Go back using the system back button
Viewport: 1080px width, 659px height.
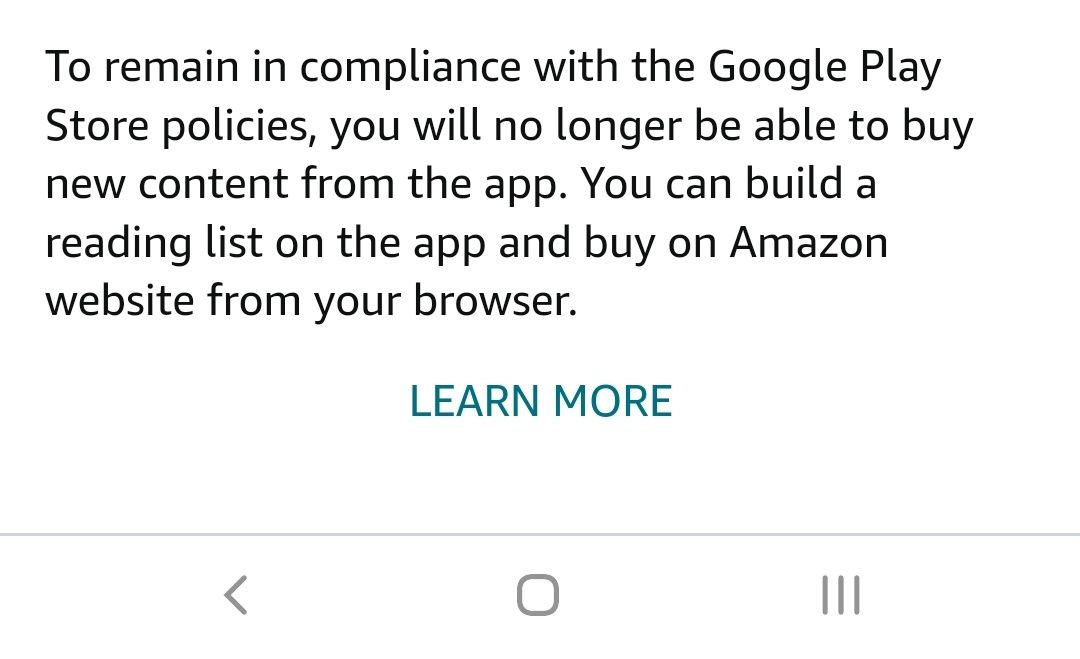click(236, 595)
